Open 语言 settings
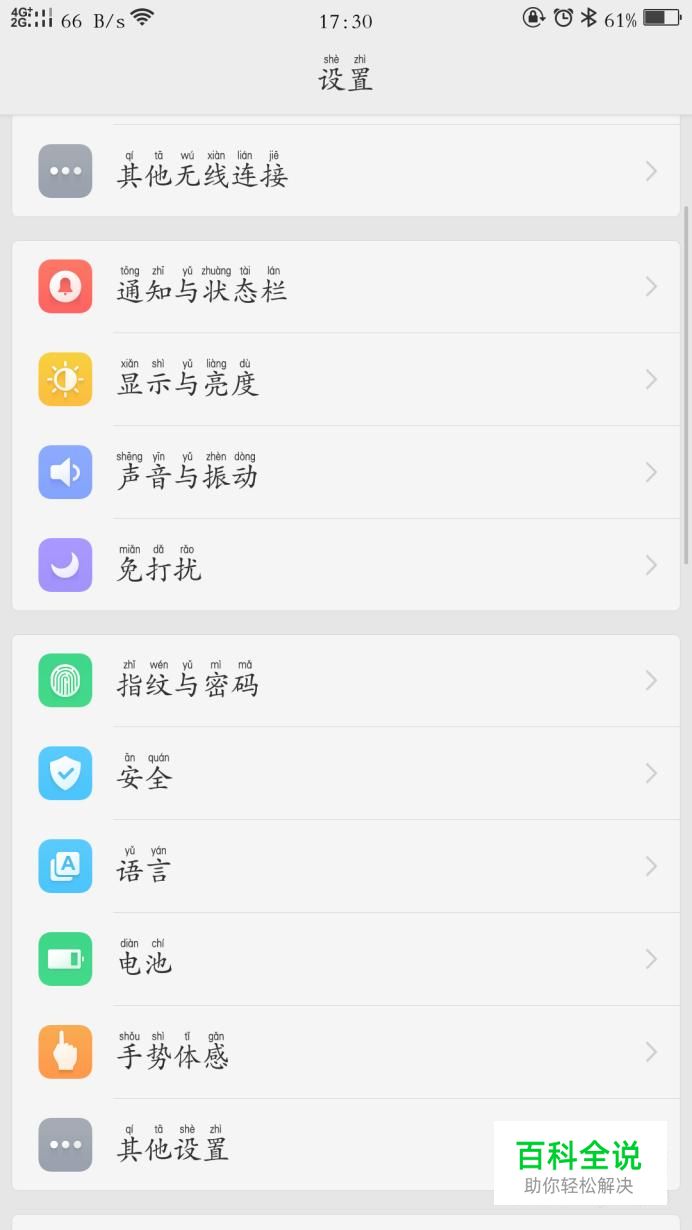Viewport: 692px width, 1230px height. click(346, 866)
